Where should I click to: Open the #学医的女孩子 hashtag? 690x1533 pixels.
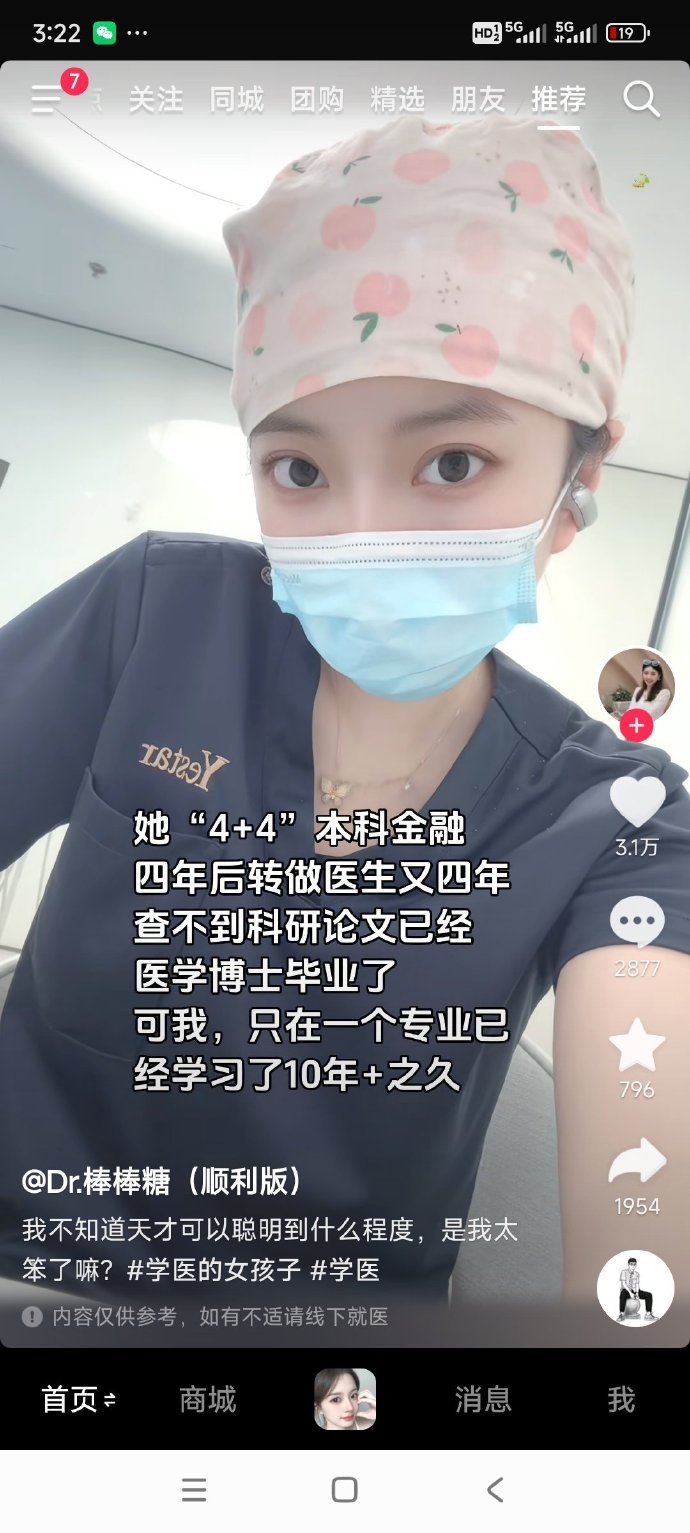click(214, 1270)
